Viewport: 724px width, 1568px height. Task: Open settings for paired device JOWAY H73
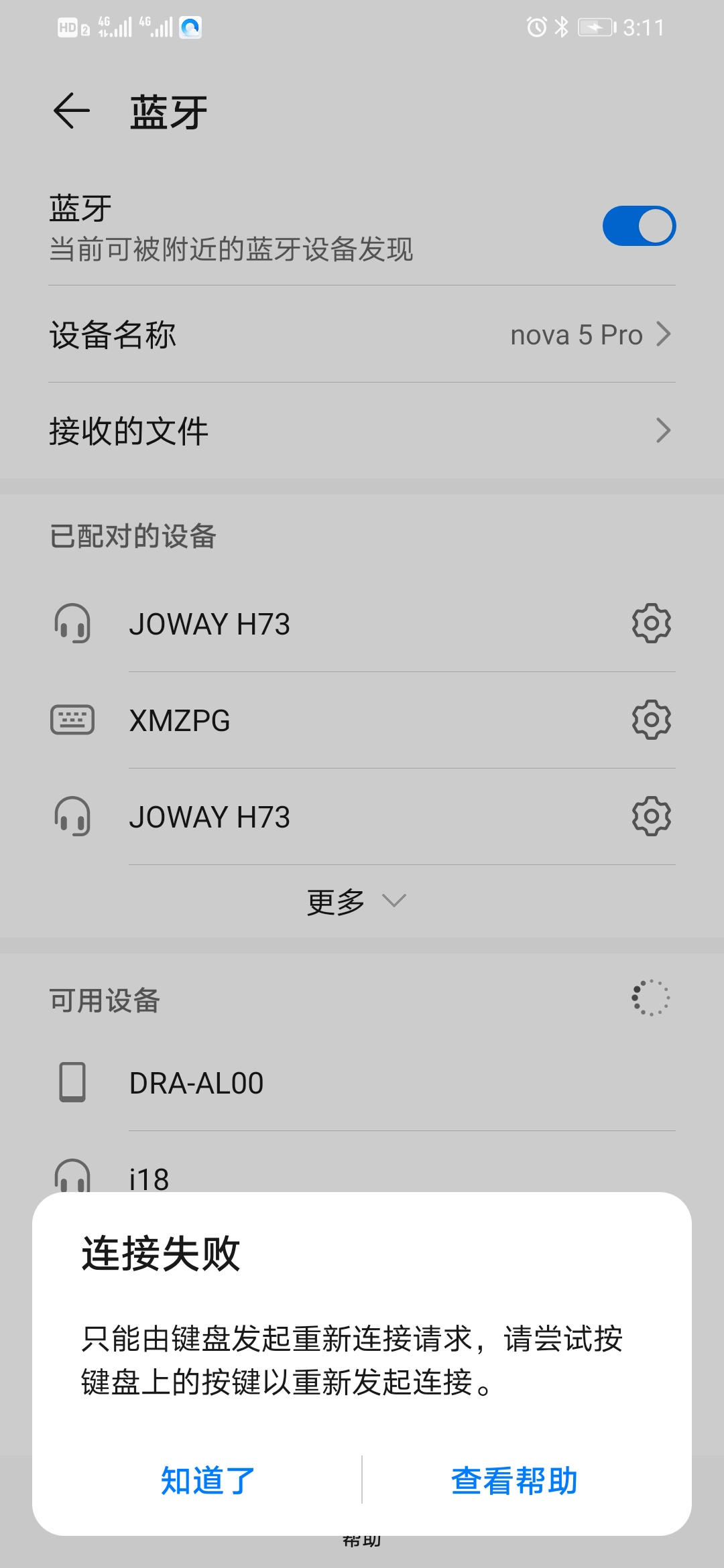pos(649,624)
